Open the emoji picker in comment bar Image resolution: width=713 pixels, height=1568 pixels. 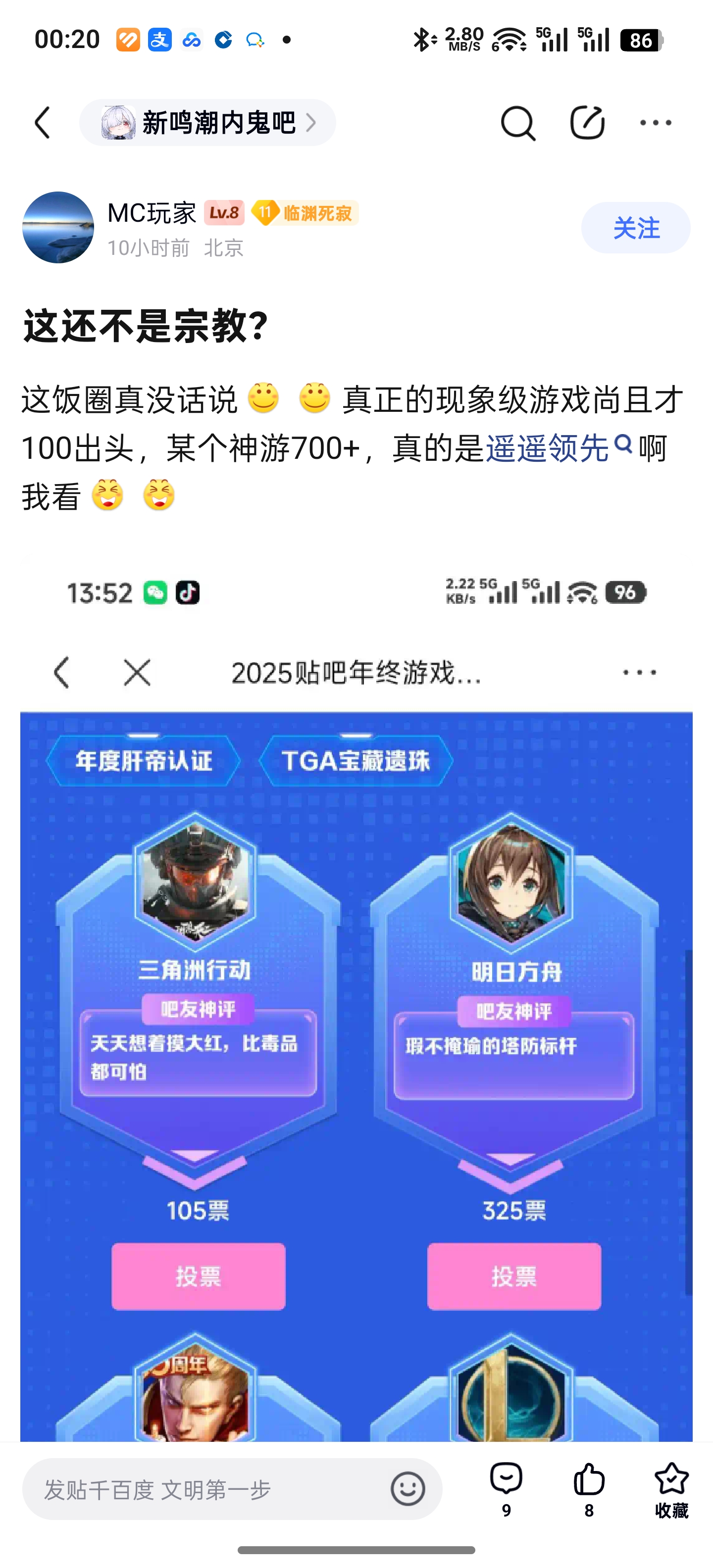(407, 1489)
